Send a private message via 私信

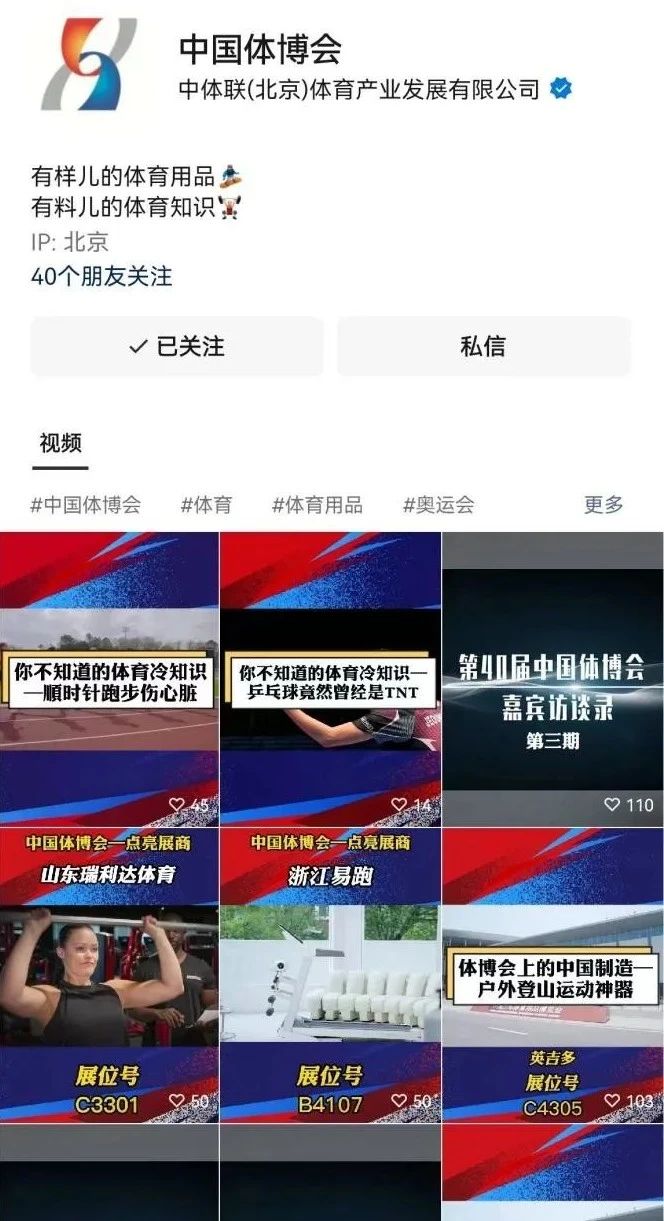coord(483,346)
